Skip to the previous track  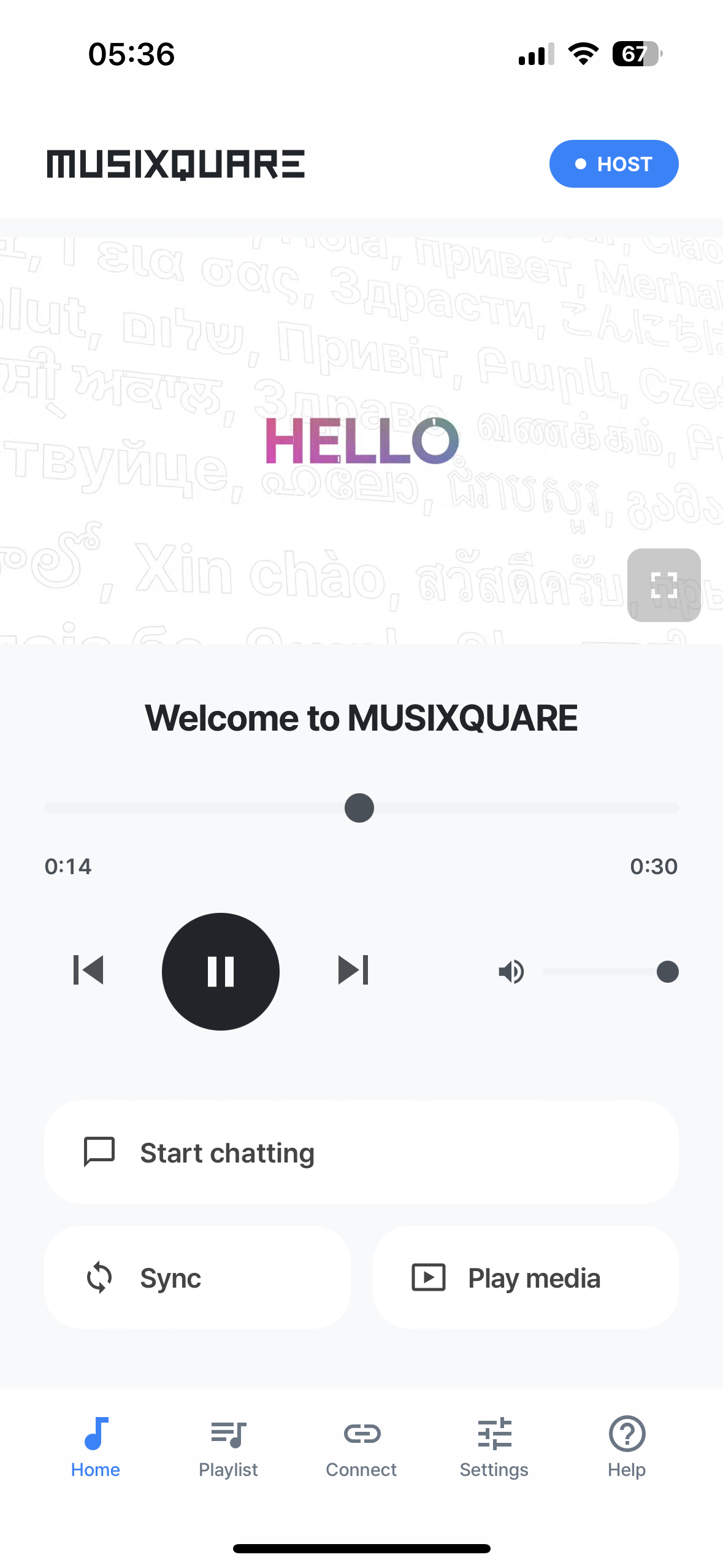coord(88,970)
